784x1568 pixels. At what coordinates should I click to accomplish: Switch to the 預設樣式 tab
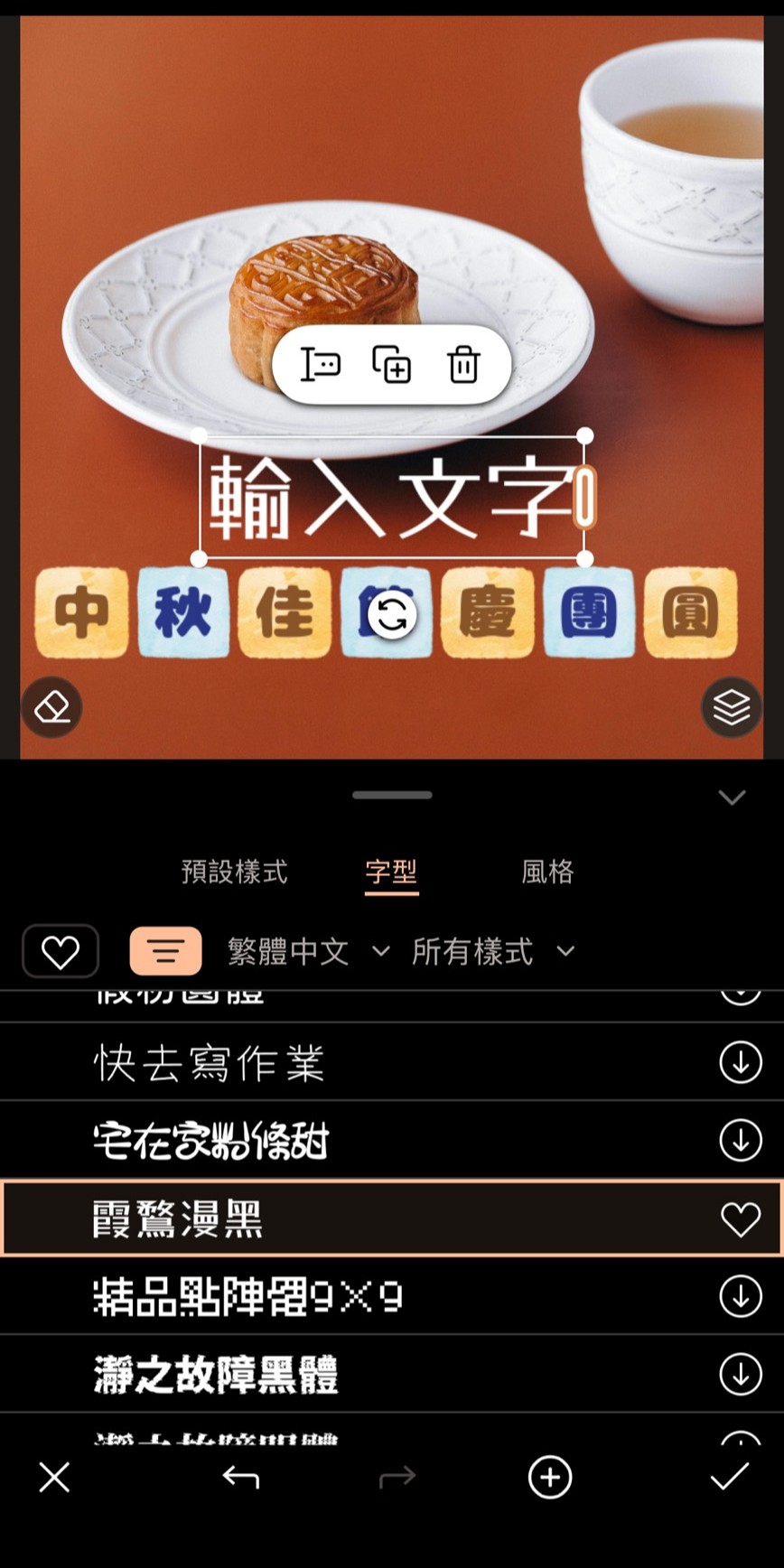233,873
